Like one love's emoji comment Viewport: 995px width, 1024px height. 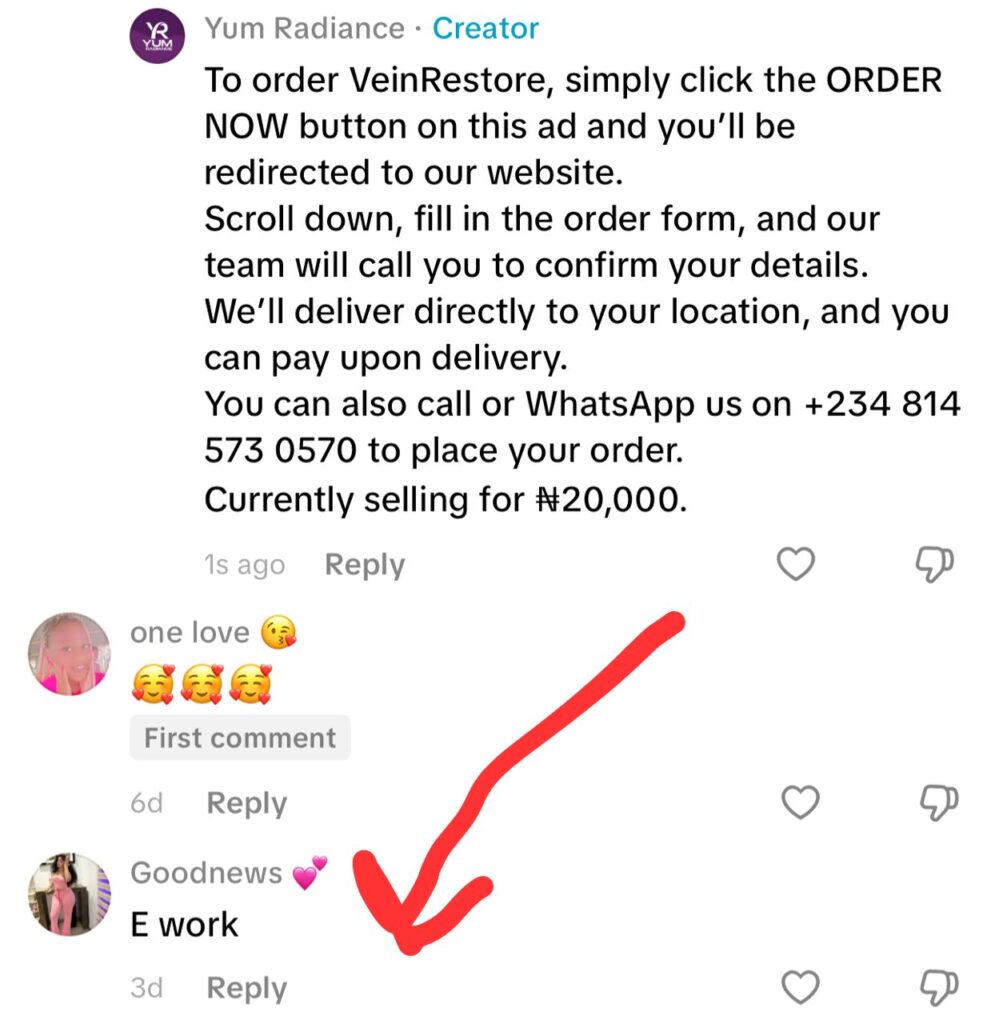799,802
